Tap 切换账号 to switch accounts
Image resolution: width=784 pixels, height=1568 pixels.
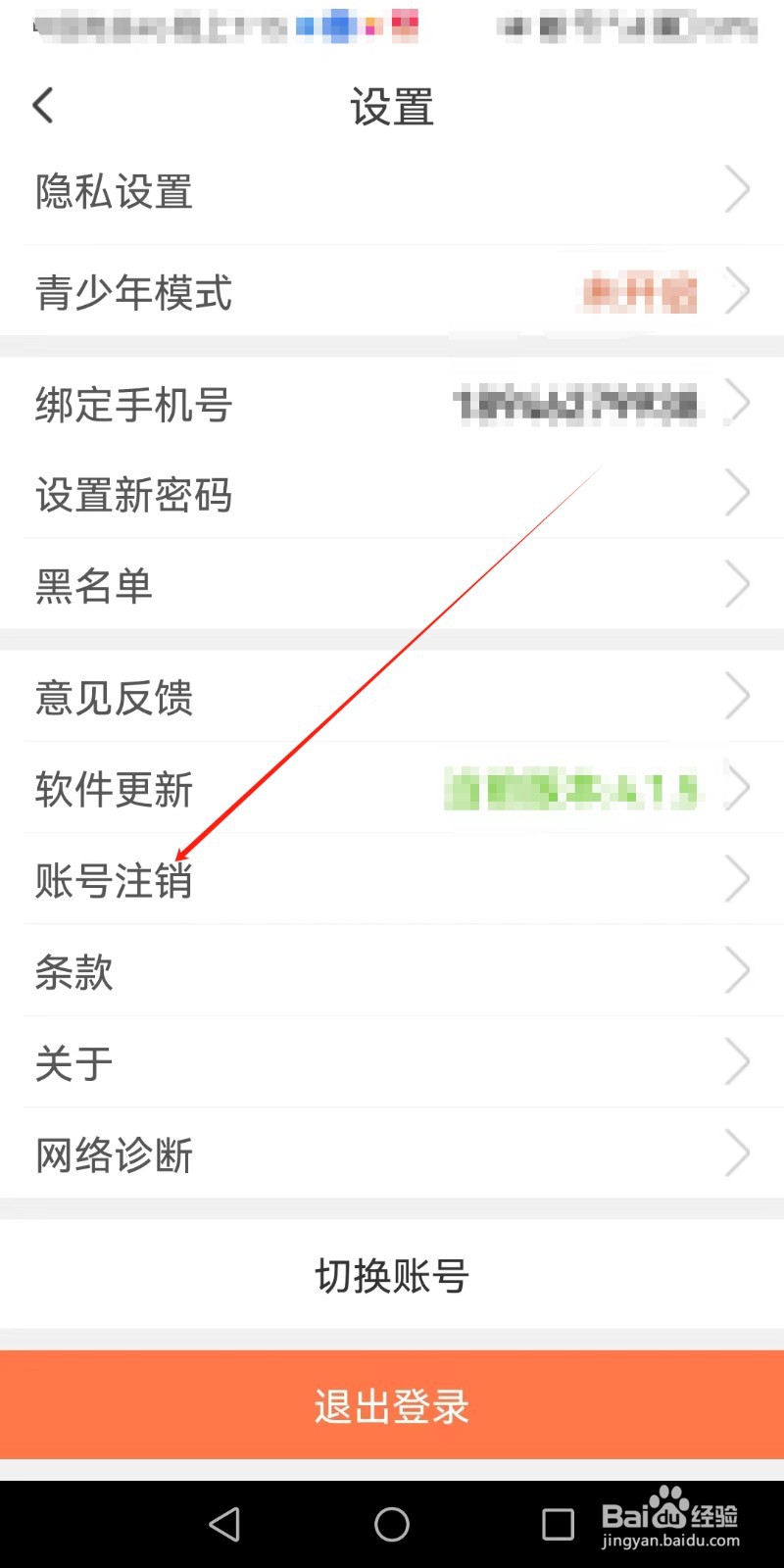click(392, 1275)
